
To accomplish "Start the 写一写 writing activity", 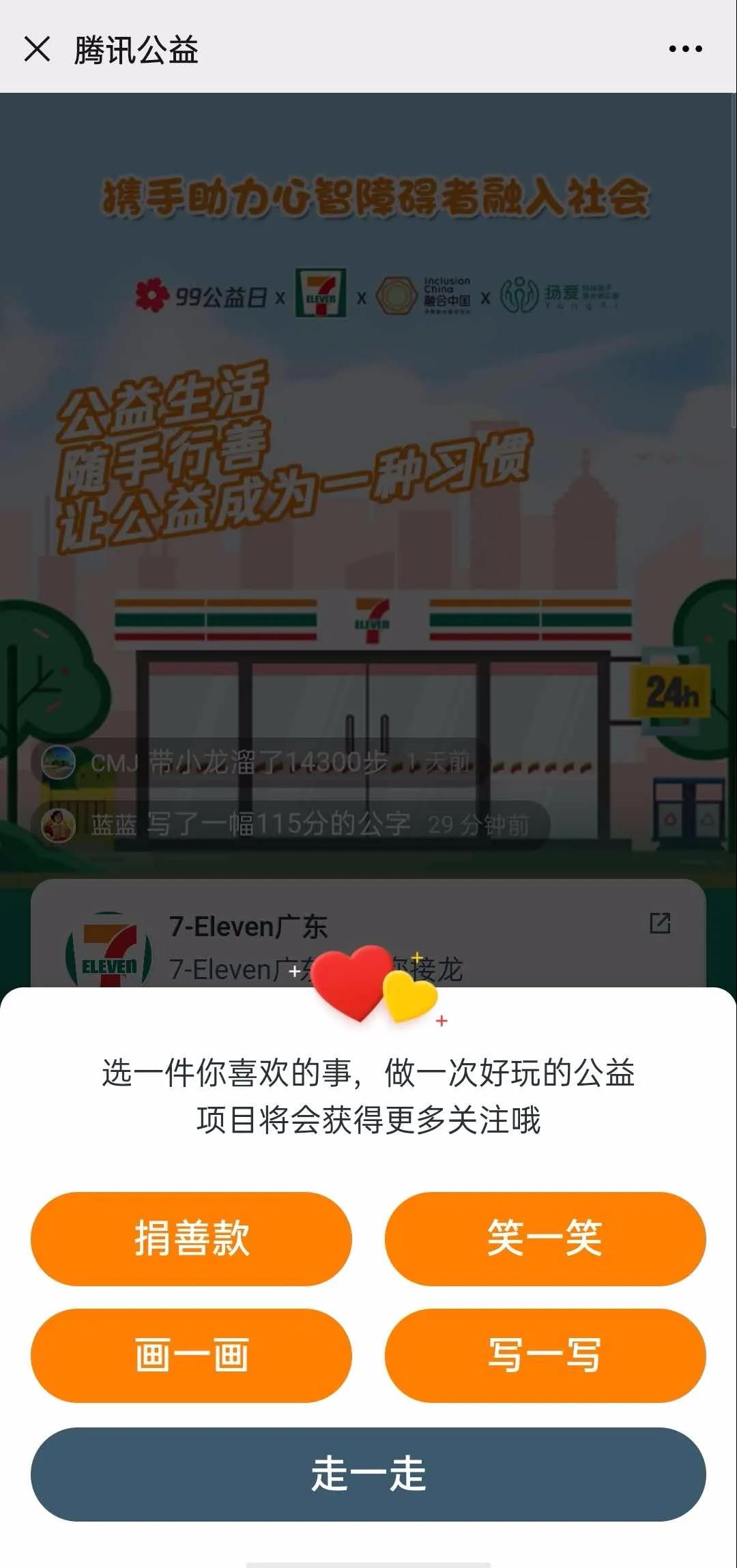I will point(545,1355).
